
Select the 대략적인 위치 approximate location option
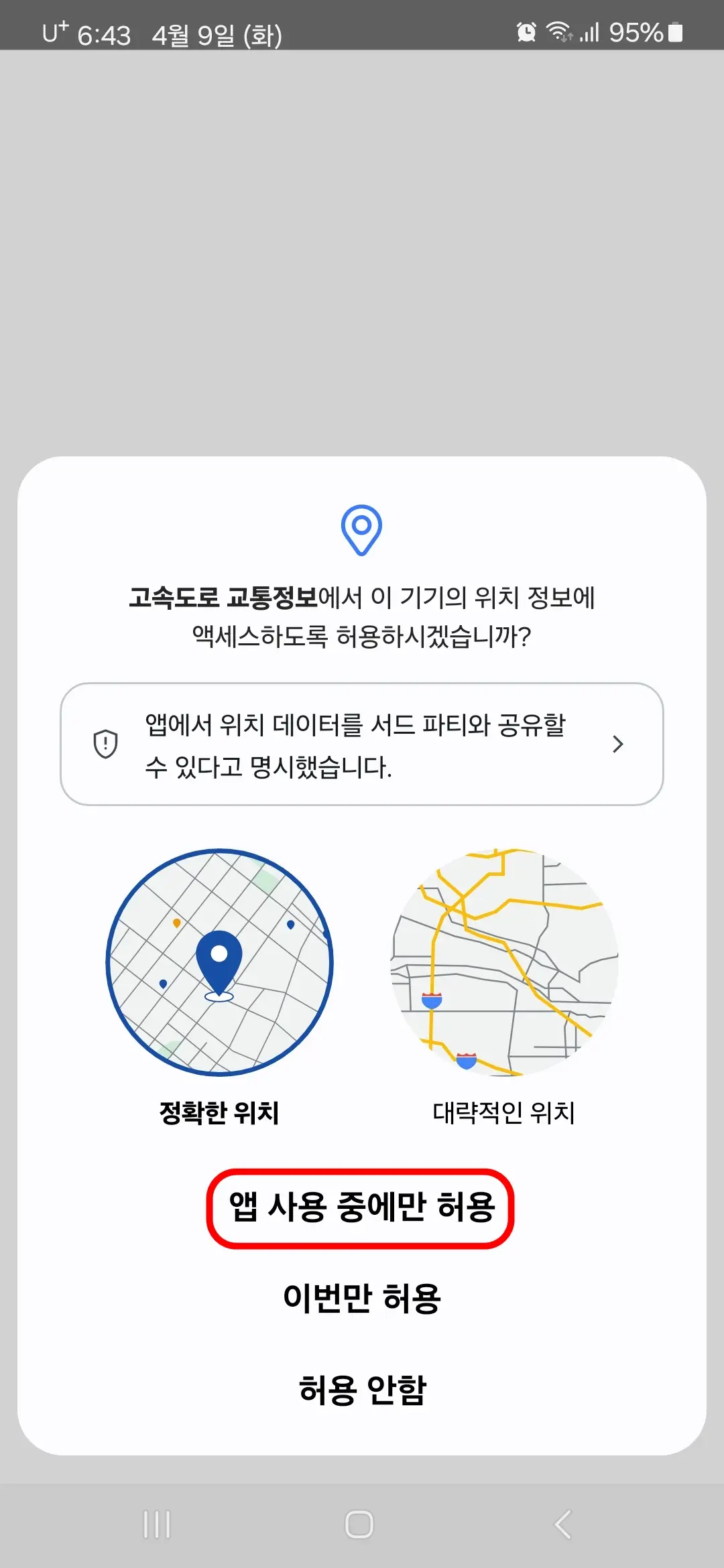click(x=505, y=1109)
